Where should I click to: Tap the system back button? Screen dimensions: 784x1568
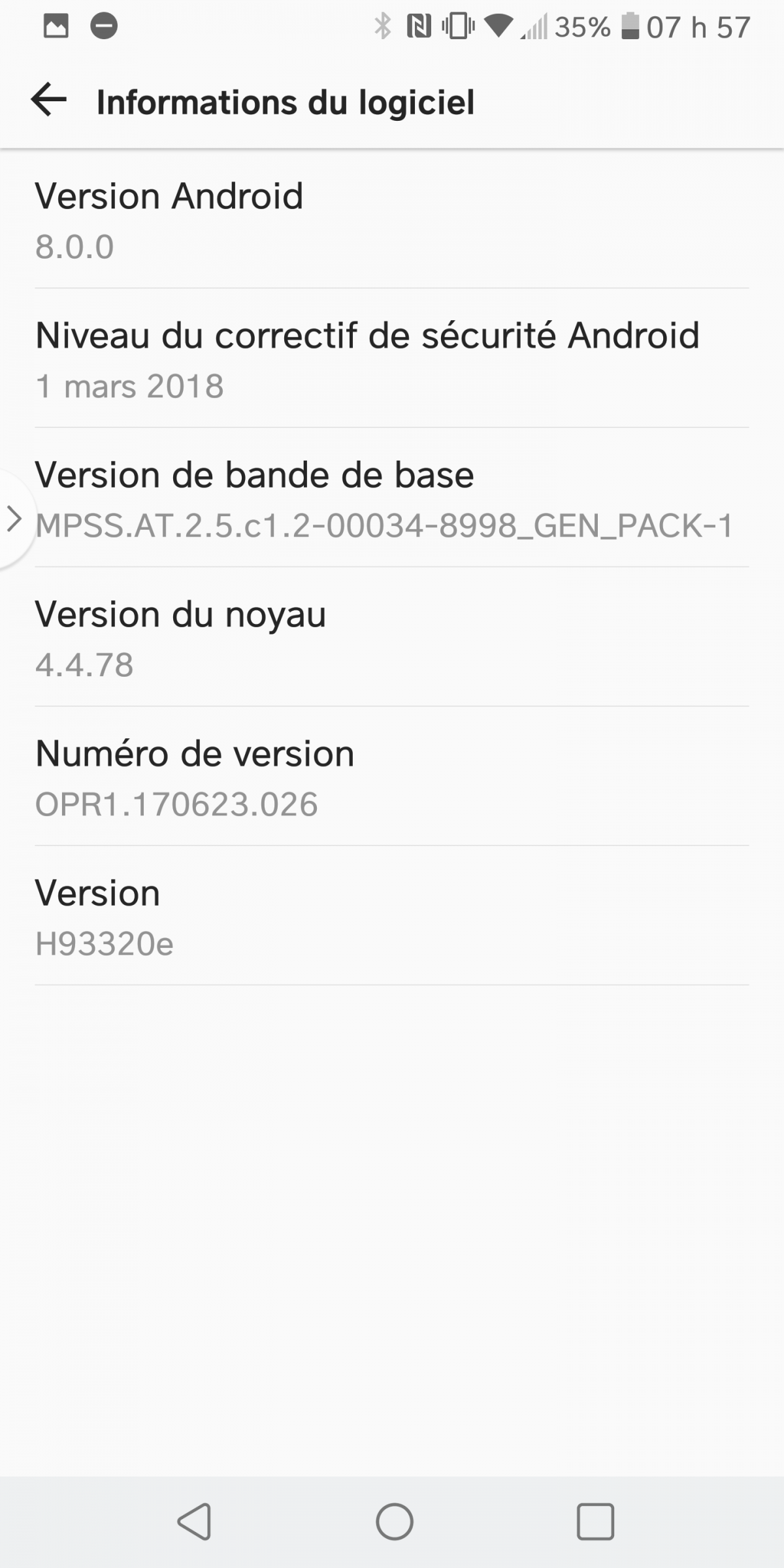click(194, 1522)
